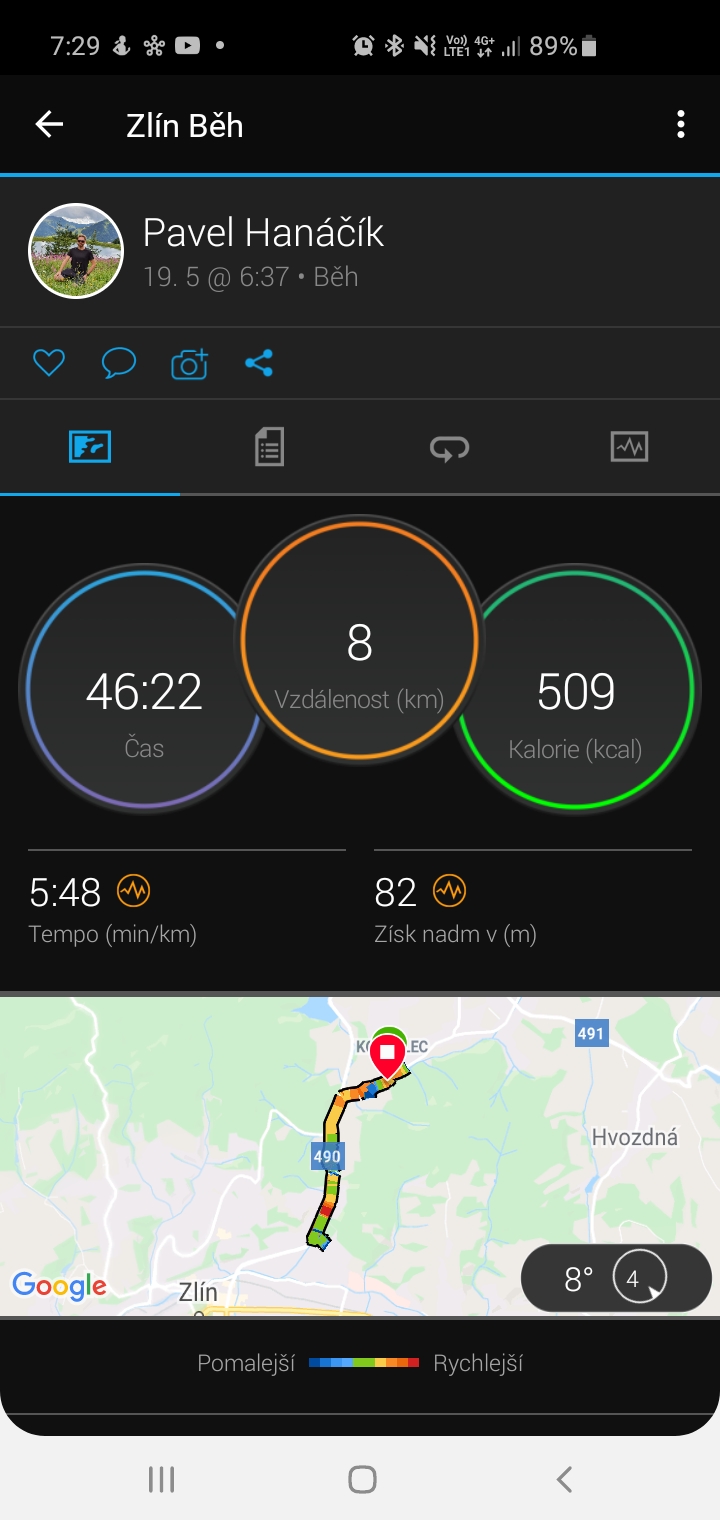The image size is (720, 1520).
Task: Switch to the laps tab
Action: coord(449,446)
